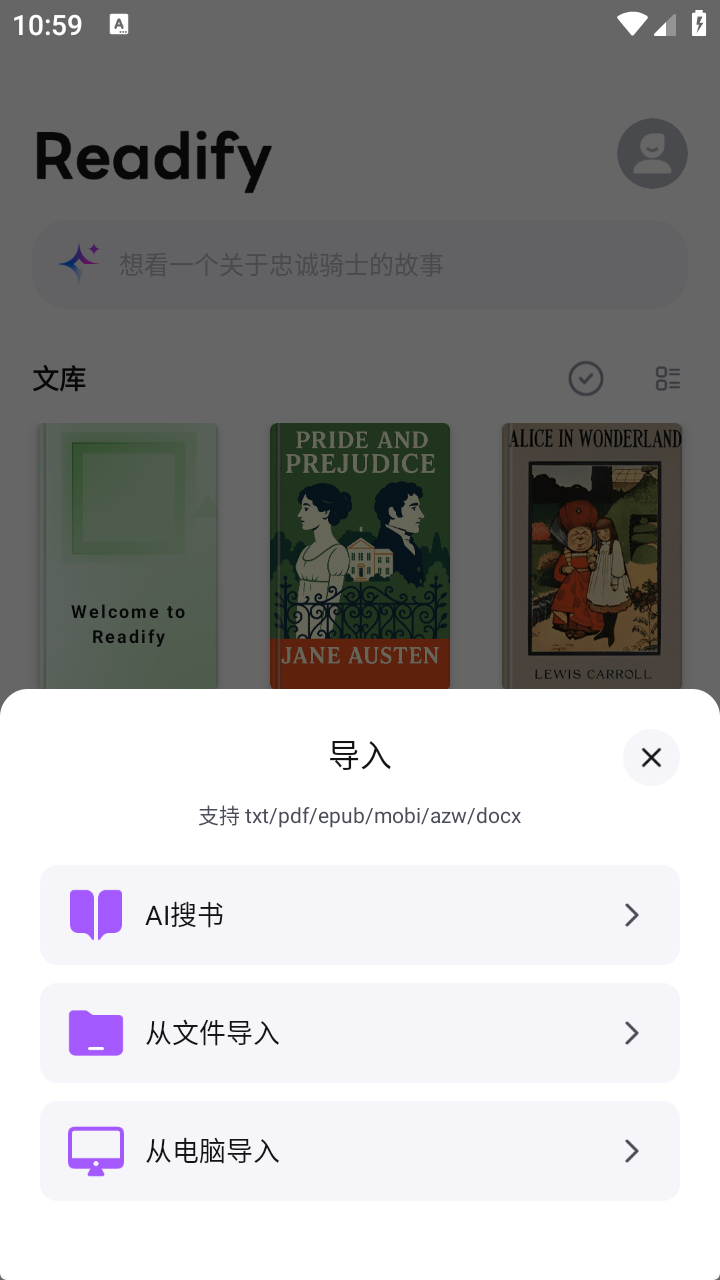Open the Alice in Wonderland book cover

coord(591,555)
